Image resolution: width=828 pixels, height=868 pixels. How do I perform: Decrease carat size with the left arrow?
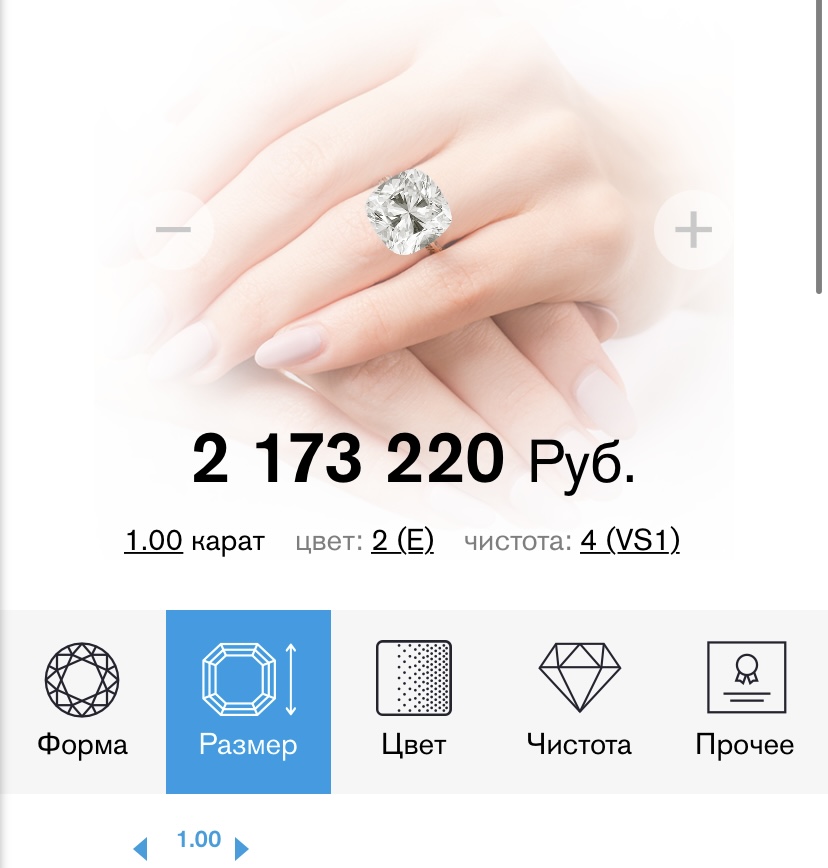pos(141,849)
